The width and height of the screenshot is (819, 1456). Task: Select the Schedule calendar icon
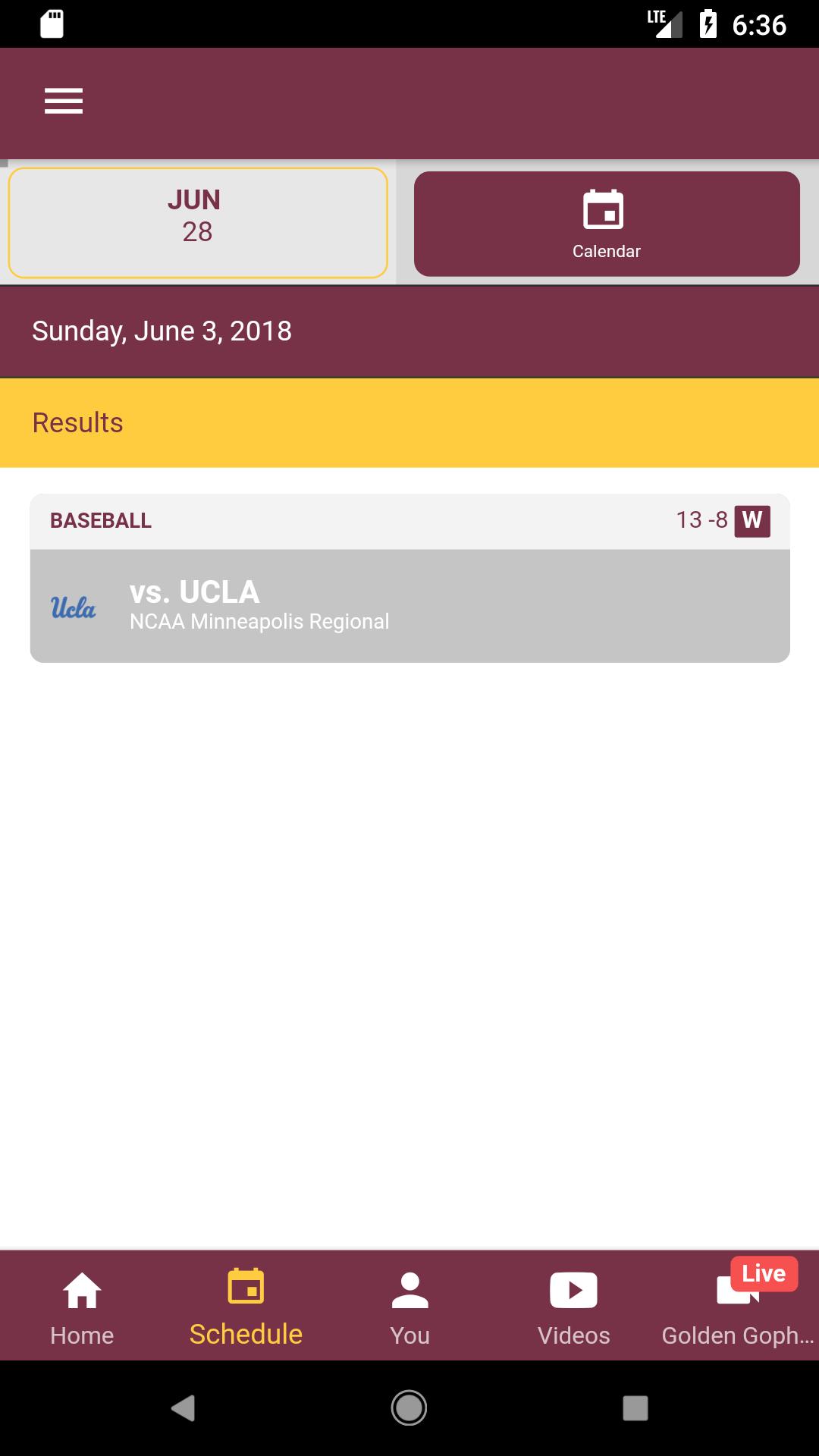245,1286
